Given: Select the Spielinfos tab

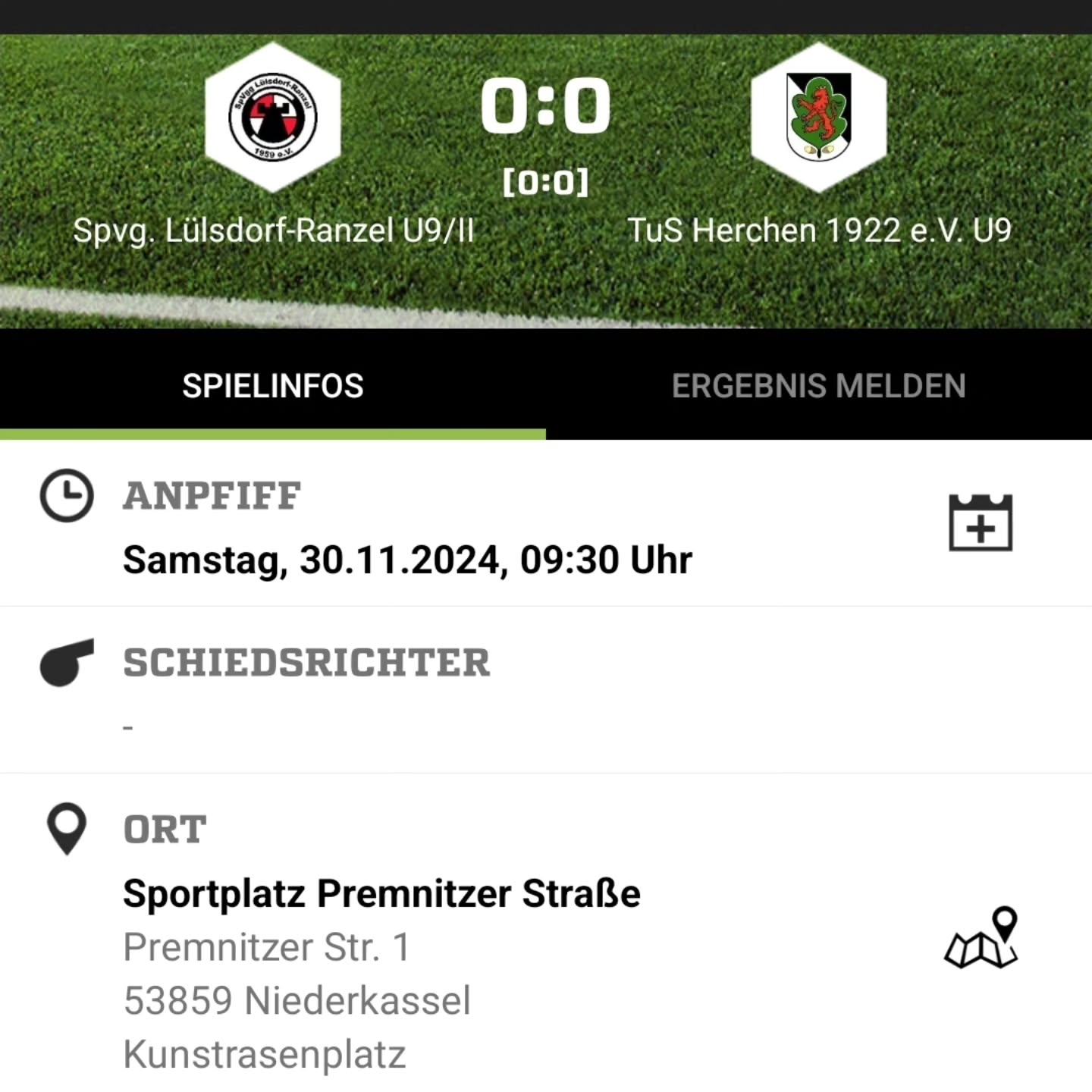Looking at the screenshot, I should 272,386.
